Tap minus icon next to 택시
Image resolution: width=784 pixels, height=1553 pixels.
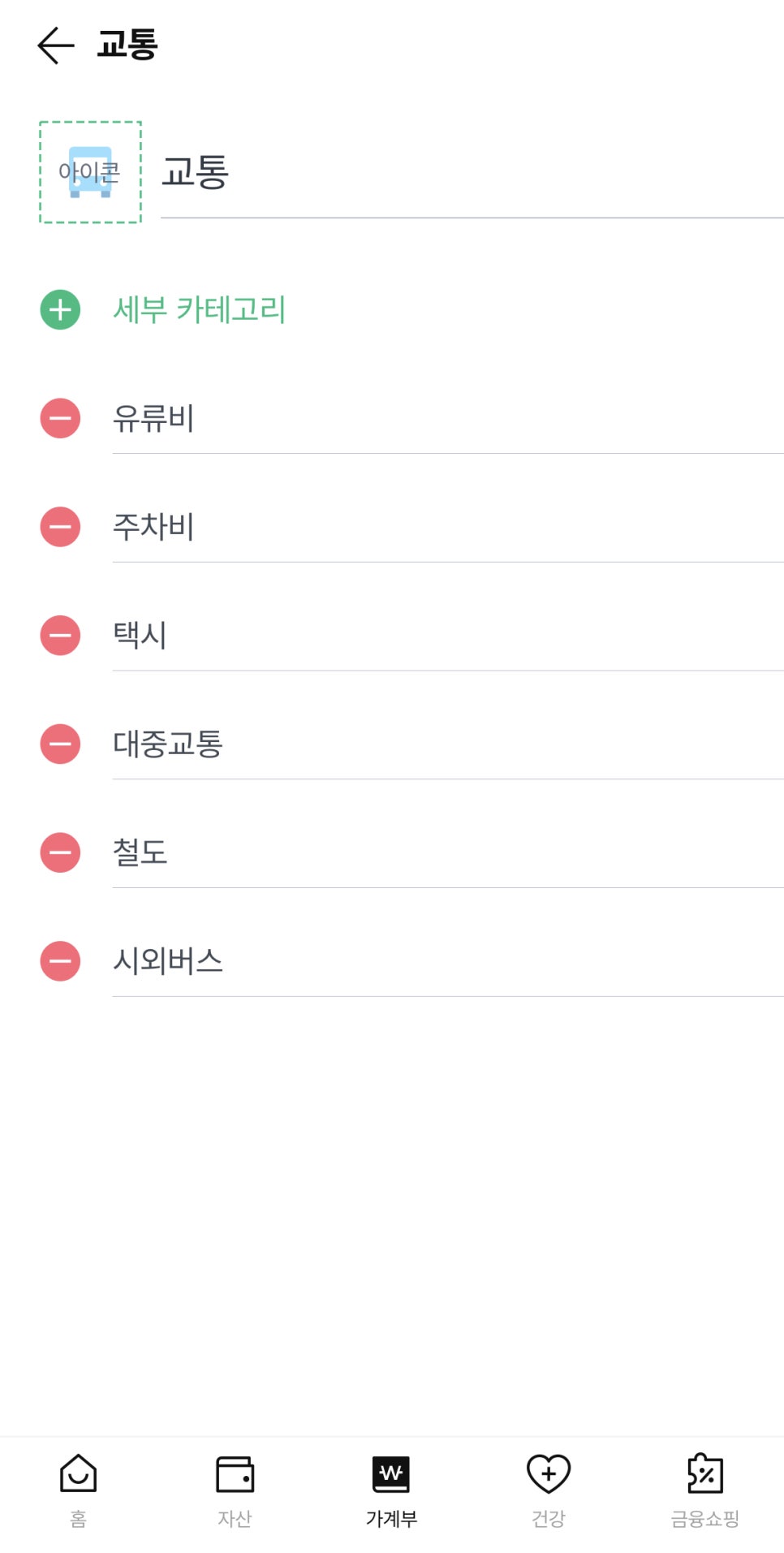(60, 635)
